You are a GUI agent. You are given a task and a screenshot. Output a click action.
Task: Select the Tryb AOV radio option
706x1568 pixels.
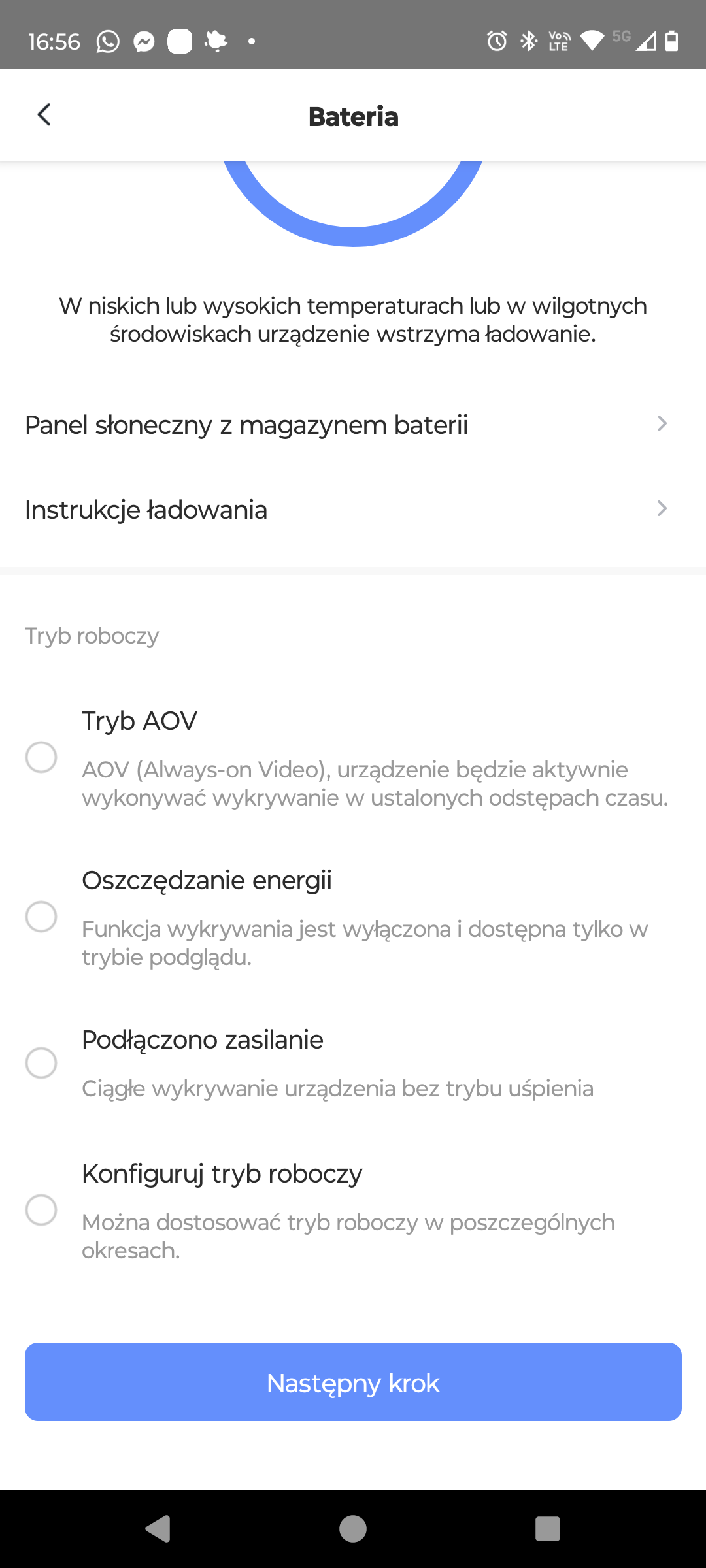(x=41, y=757)
